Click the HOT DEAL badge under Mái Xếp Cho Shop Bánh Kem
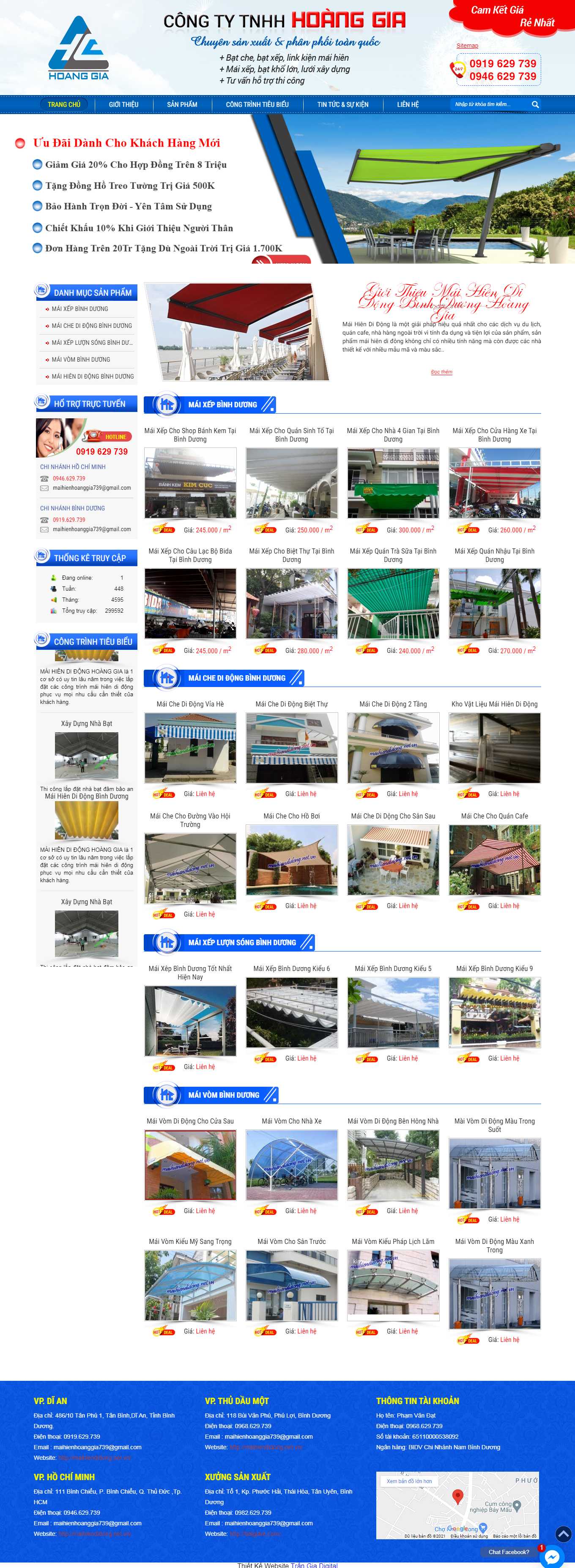The image size is (575, 1568). tap(163, 529)
